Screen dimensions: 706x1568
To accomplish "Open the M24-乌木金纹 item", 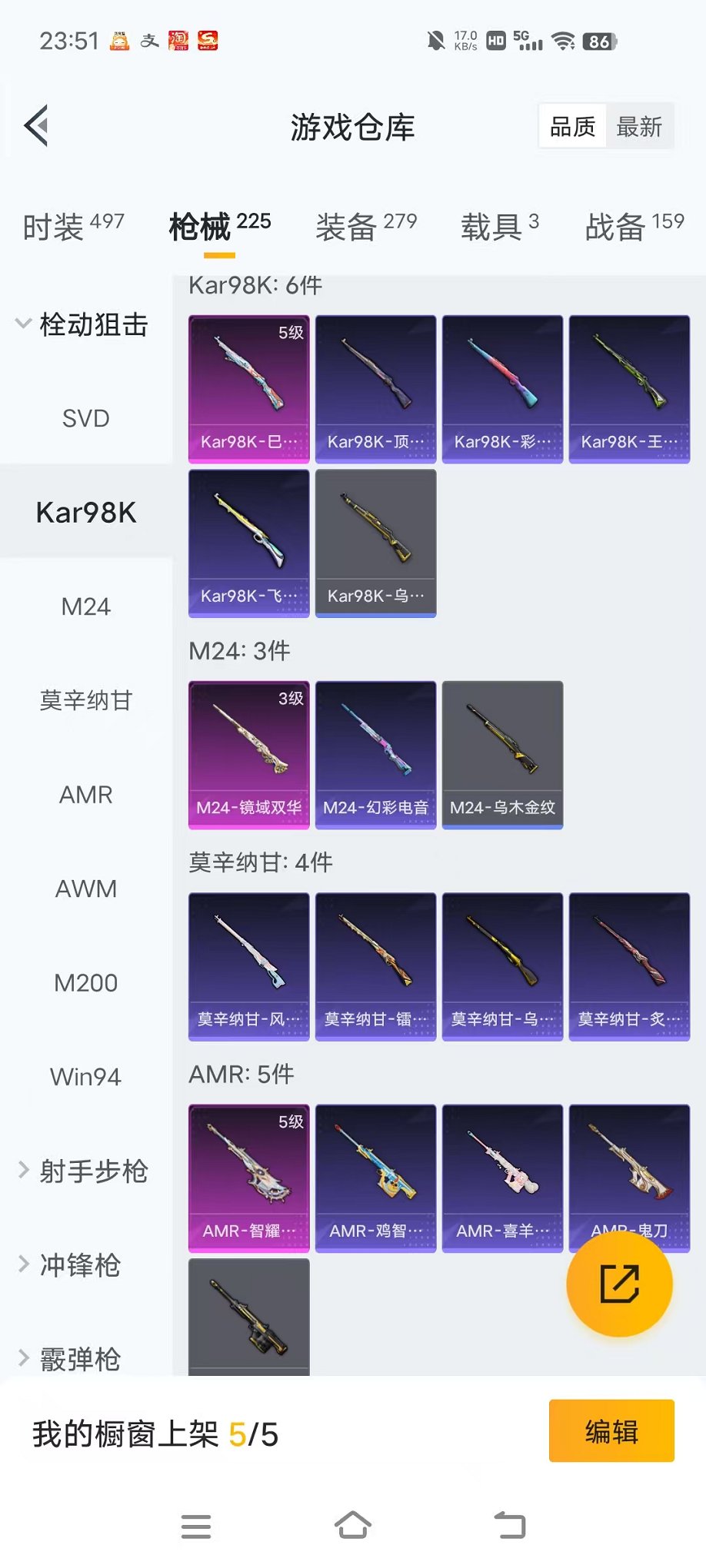I will pos(503,754).
